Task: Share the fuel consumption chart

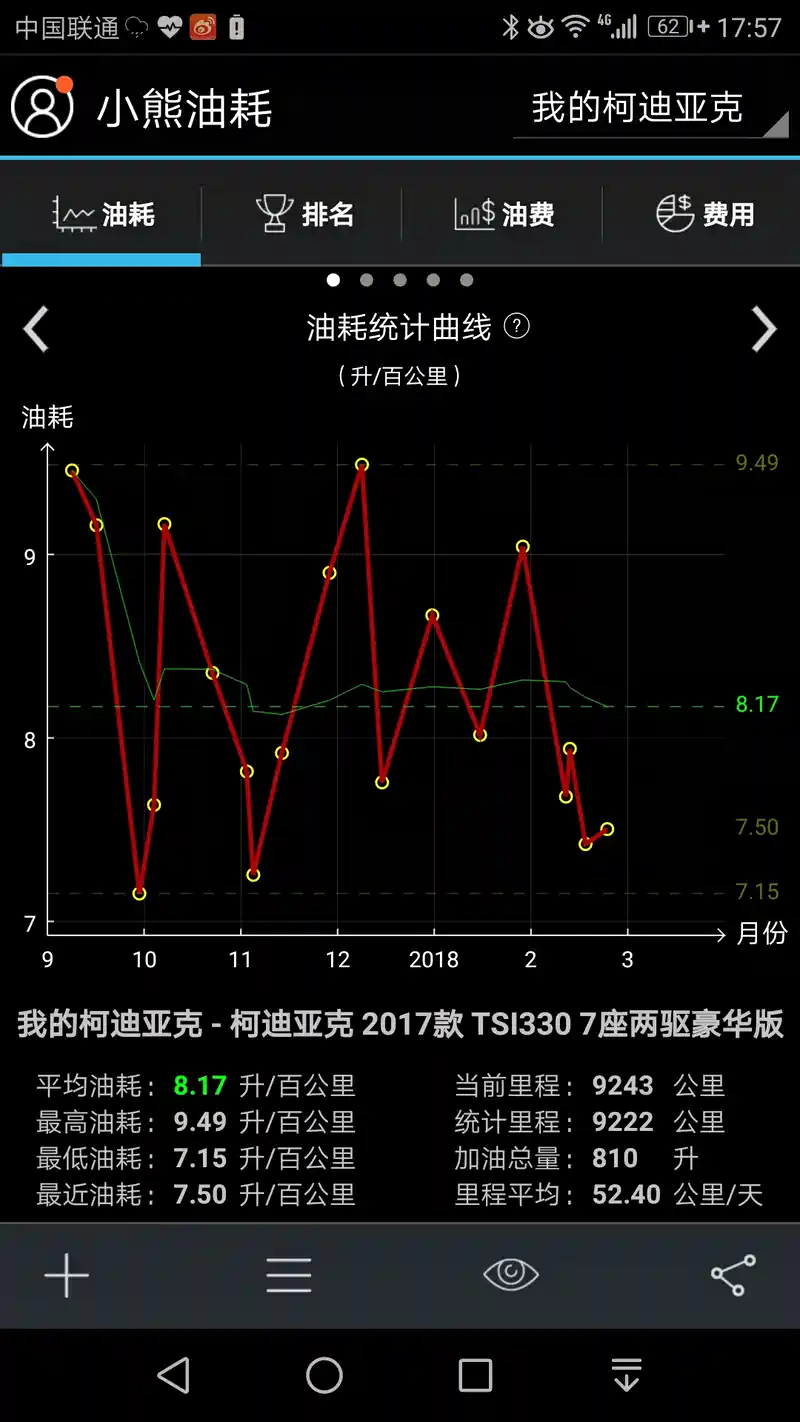Action: pos(733,1275)
